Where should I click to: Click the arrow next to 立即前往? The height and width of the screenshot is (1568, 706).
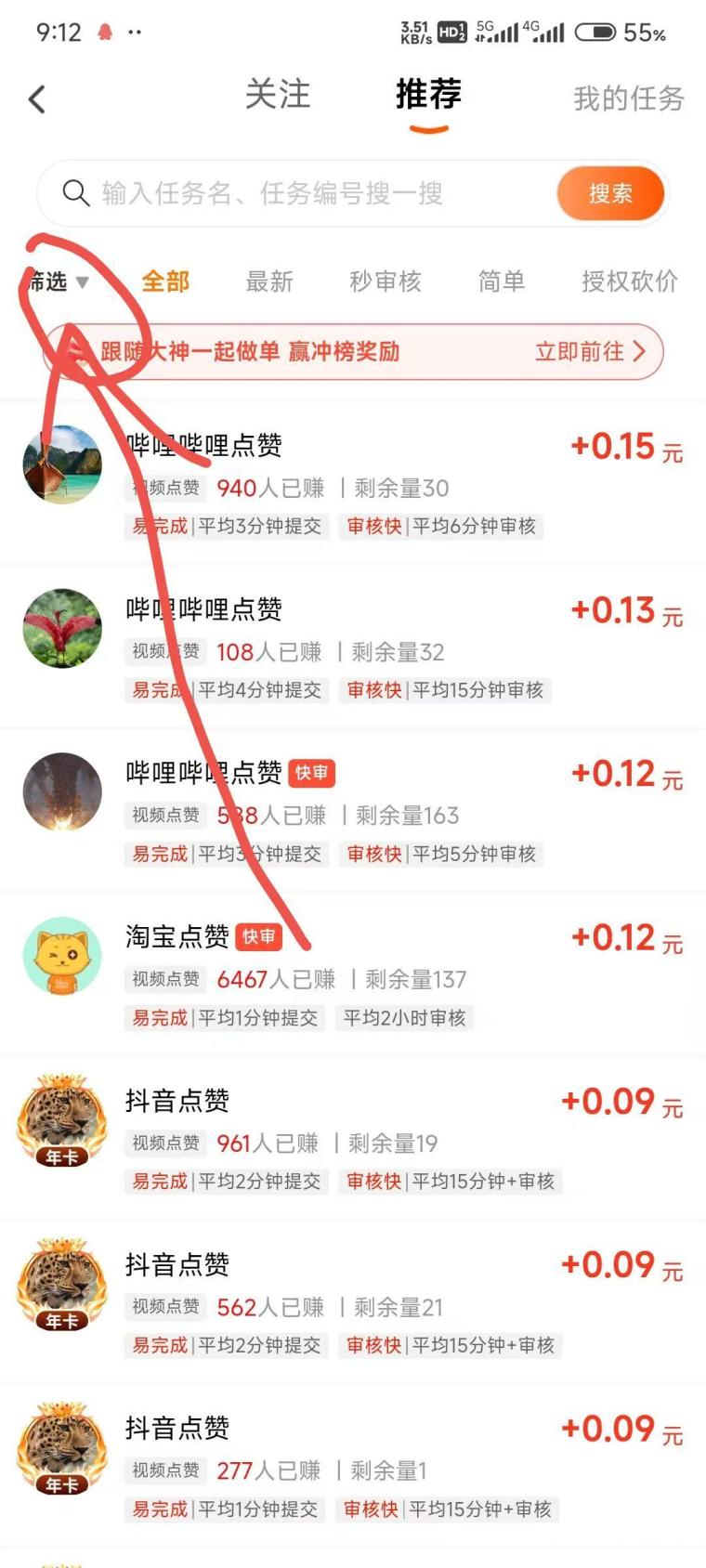[638, 352]
